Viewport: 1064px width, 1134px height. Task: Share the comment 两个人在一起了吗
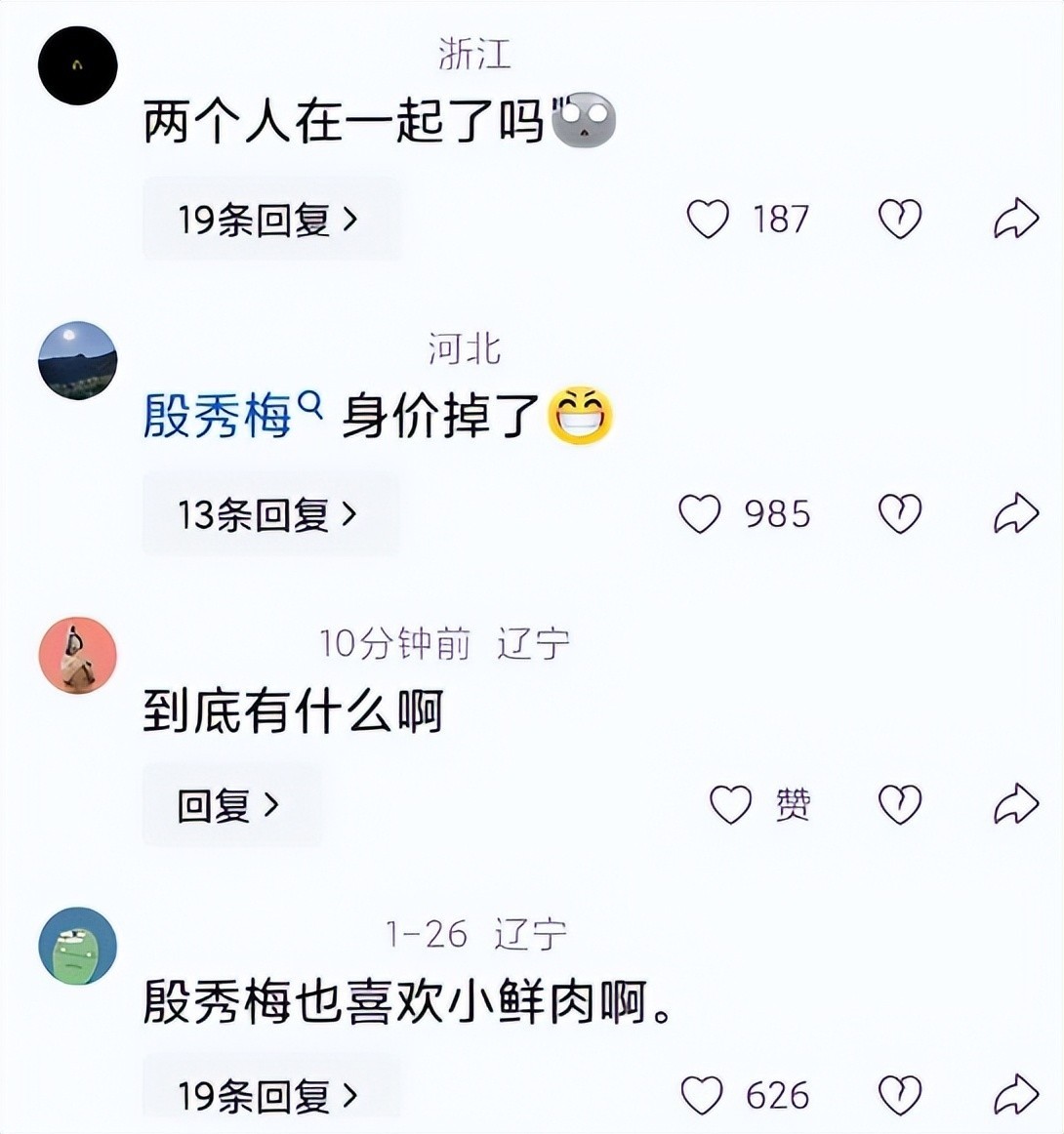tap(1016, 219)
